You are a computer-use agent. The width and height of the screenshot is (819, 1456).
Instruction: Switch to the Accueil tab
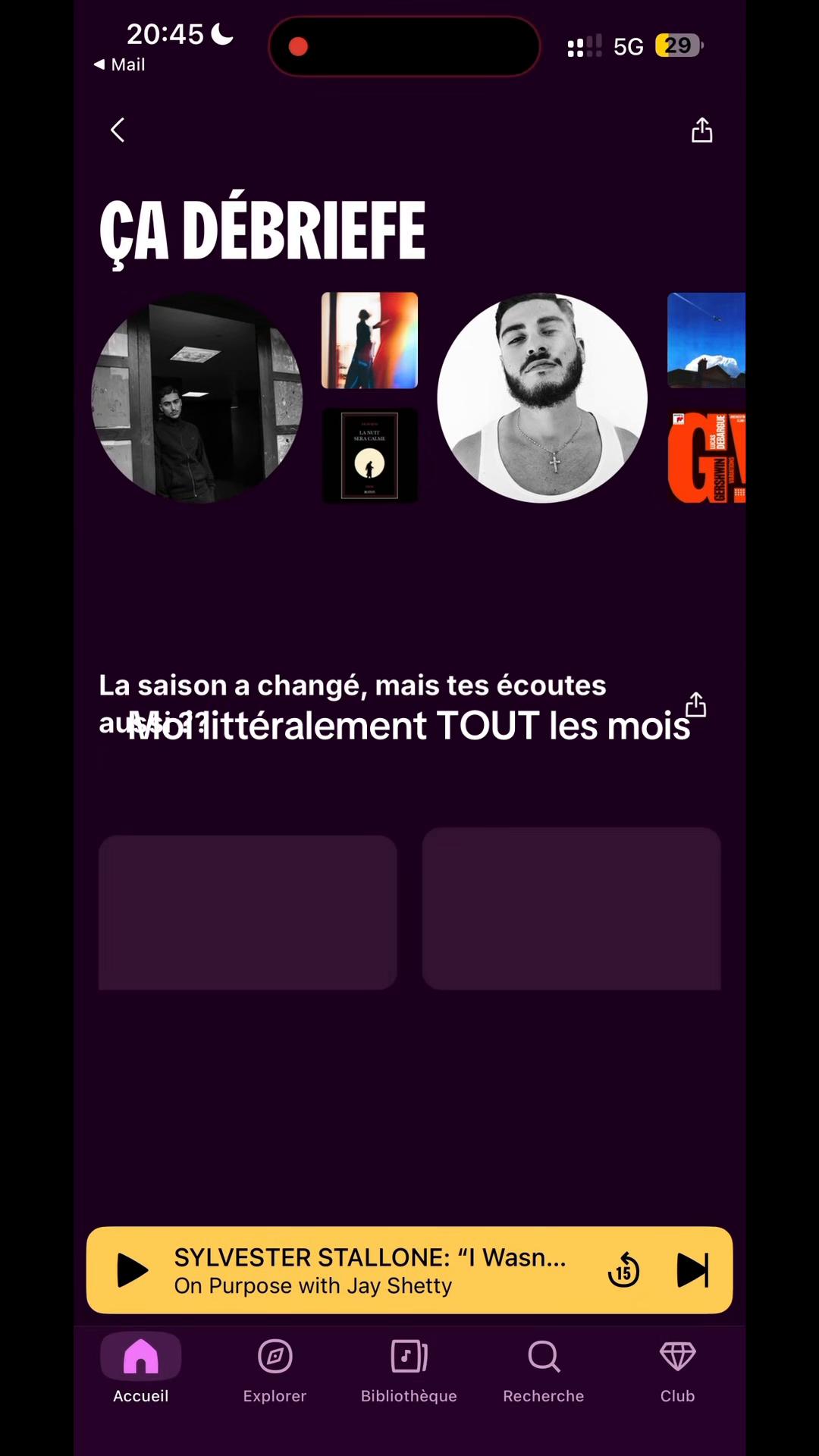coord(140,1370)
